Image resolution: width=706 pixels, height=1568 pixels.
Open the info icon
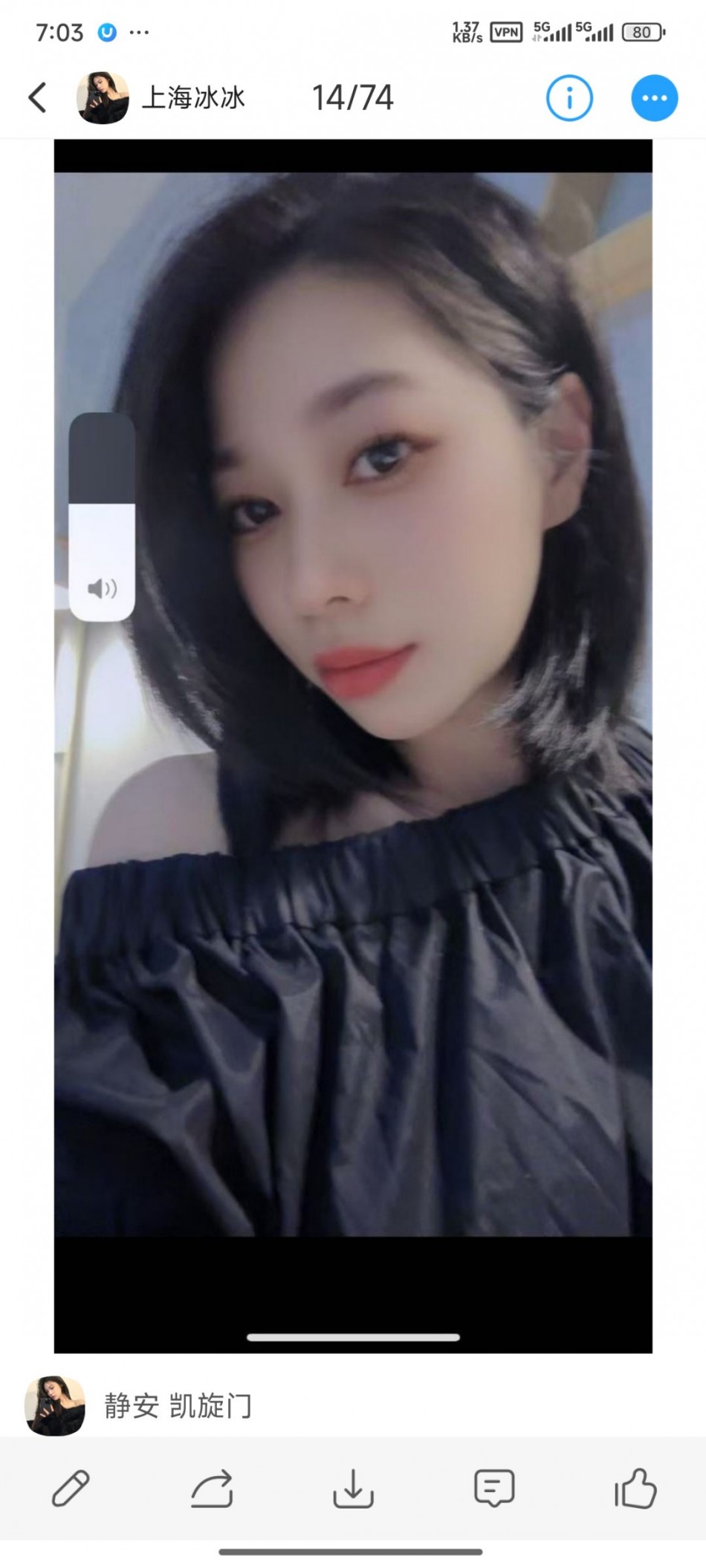[x=569, y=97]
